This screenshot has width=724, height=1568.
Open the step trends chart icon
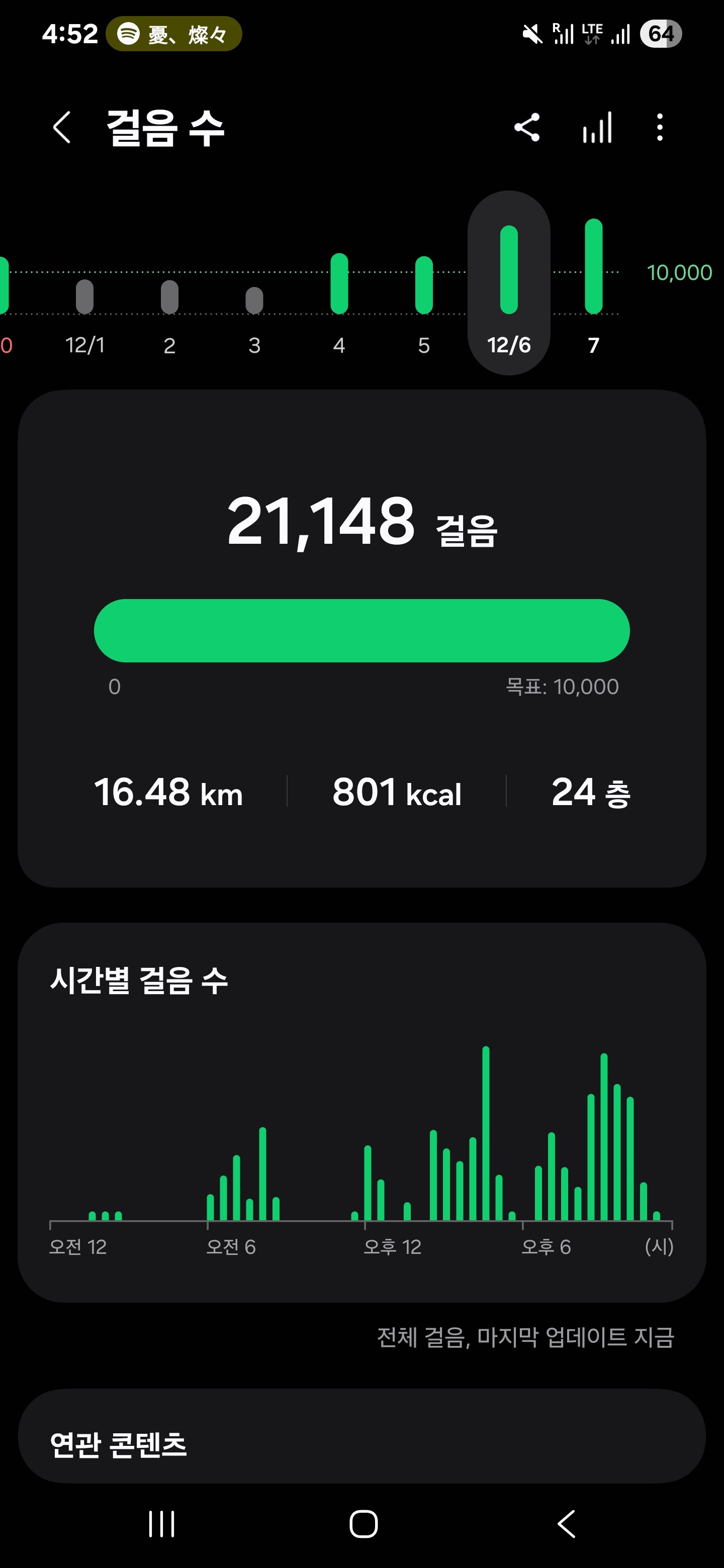[x=597, y=128]
